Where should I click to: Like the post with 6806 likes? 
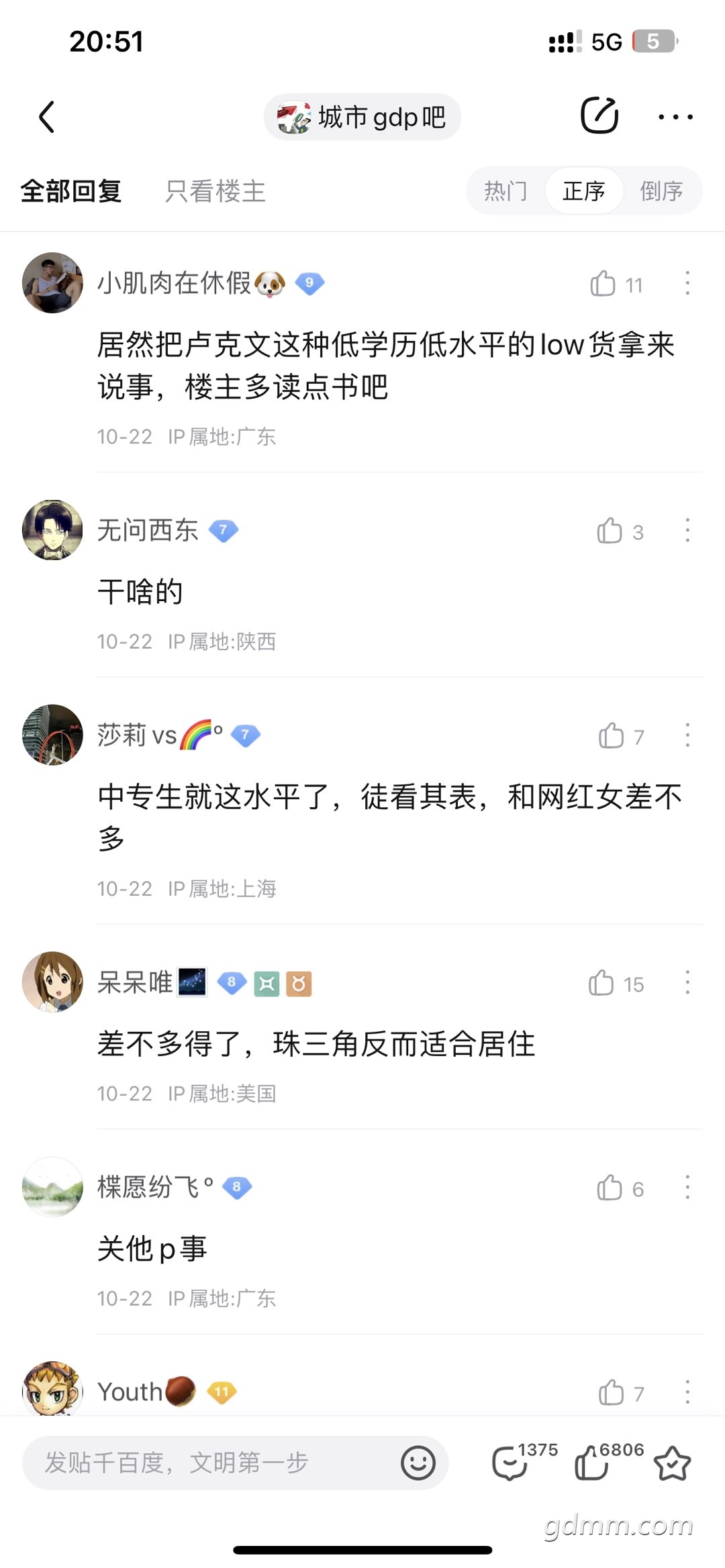click(x=592, y=1463)
